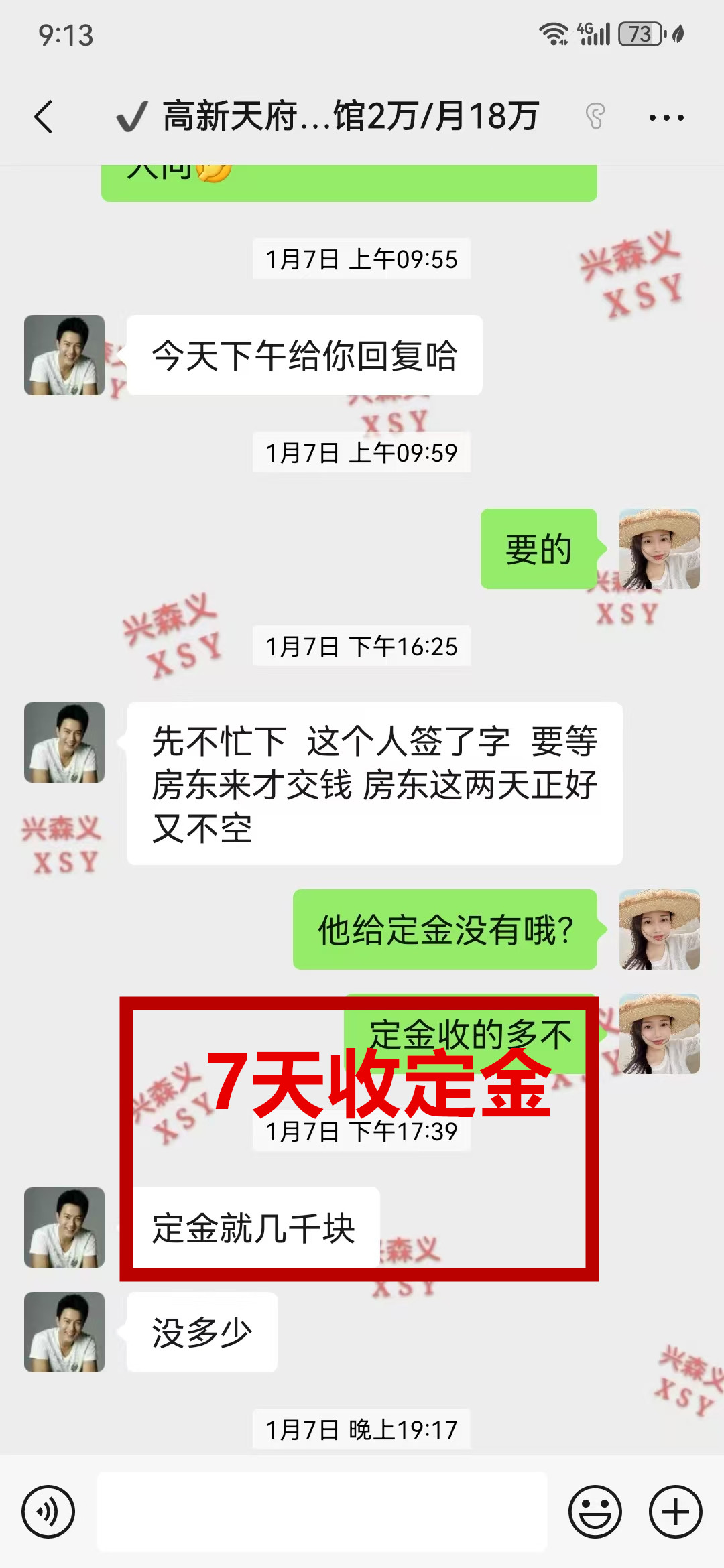Open your own avatar beside 他给定金没有哦?
724x1568 pixels.
(659, 929)
